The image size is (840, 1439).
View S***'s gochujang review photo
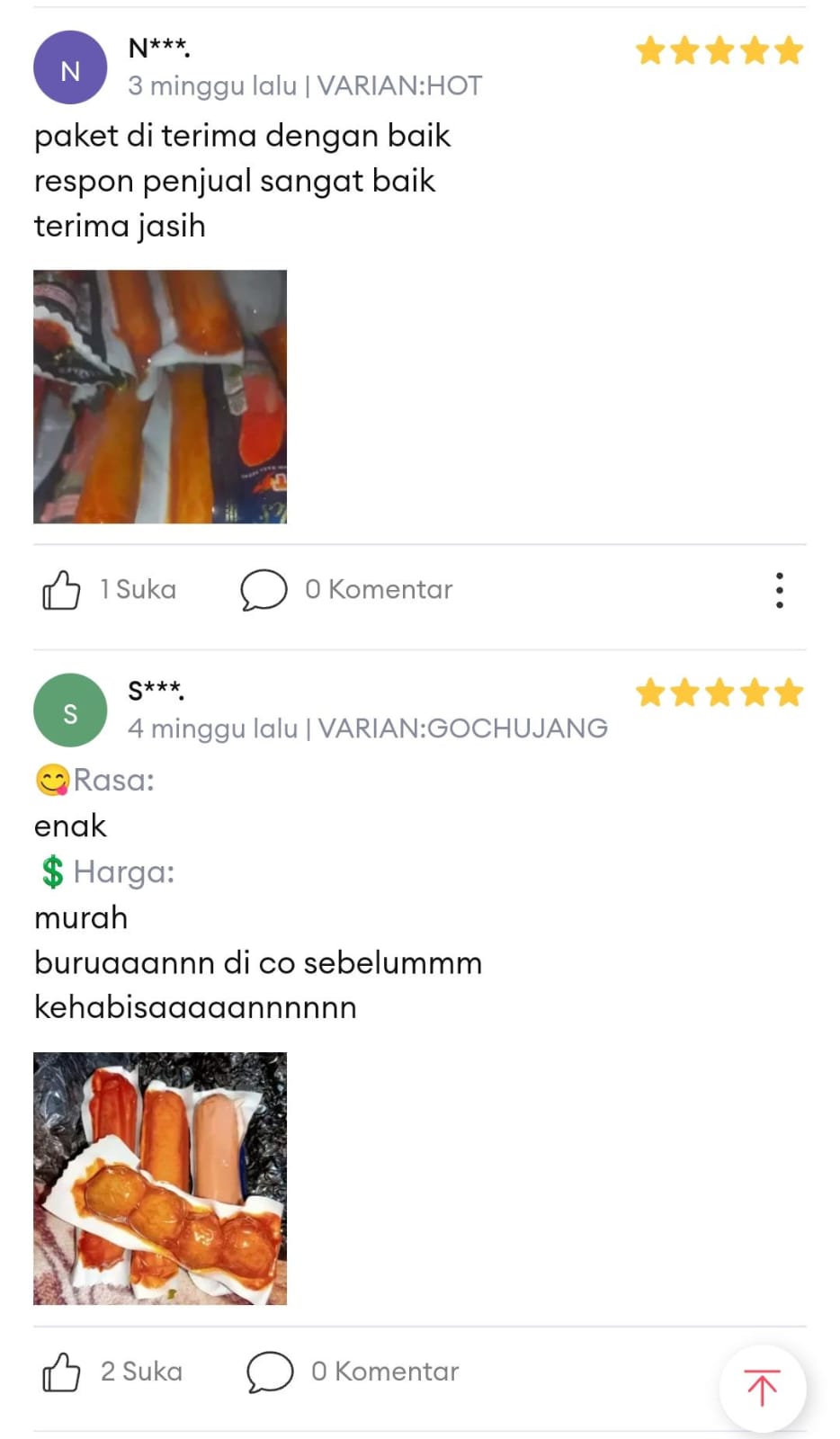pos(160,1178)
